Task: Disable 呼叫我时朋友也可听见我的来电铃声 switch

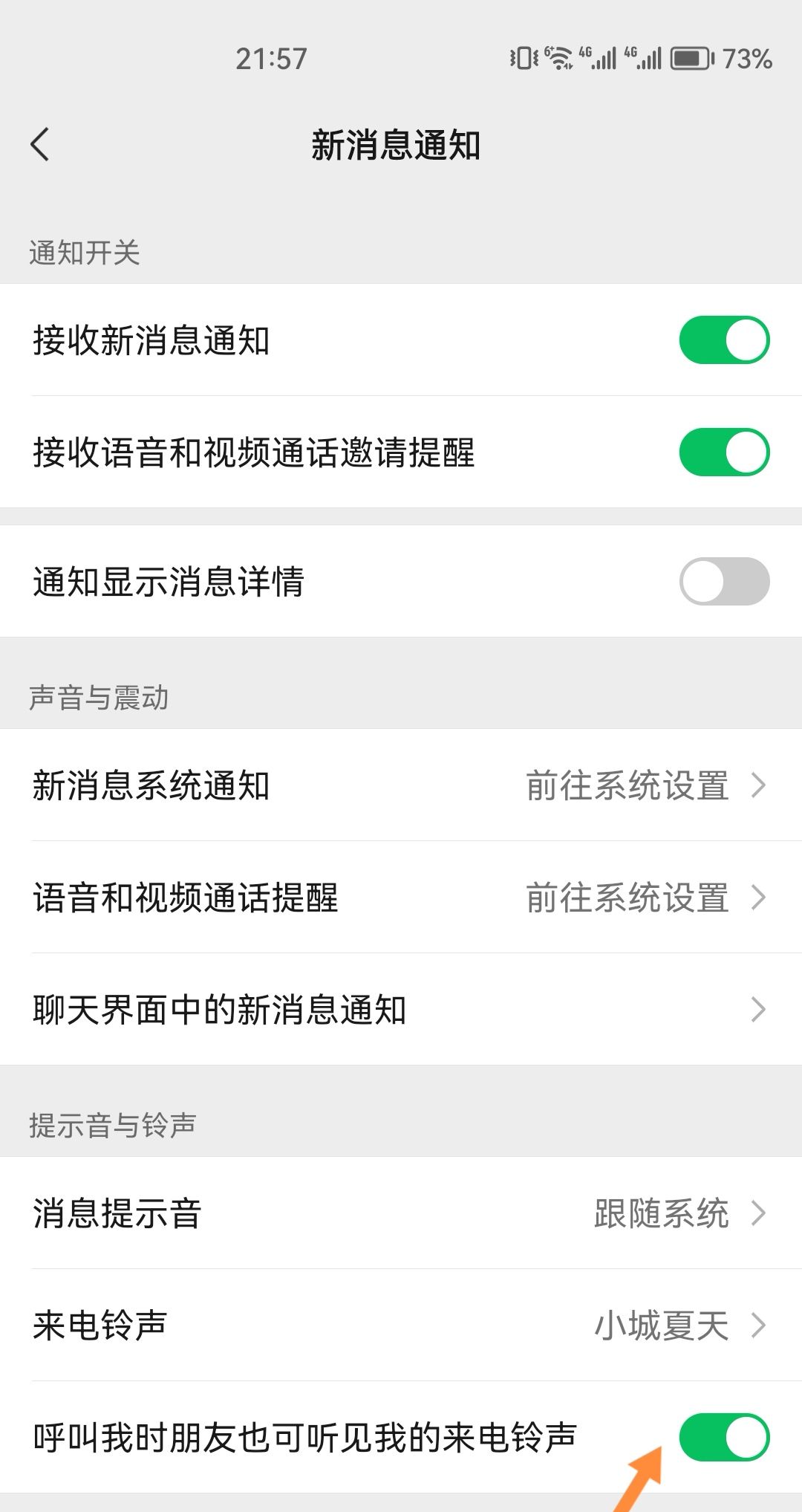Action: click(x=724, y=1436)
